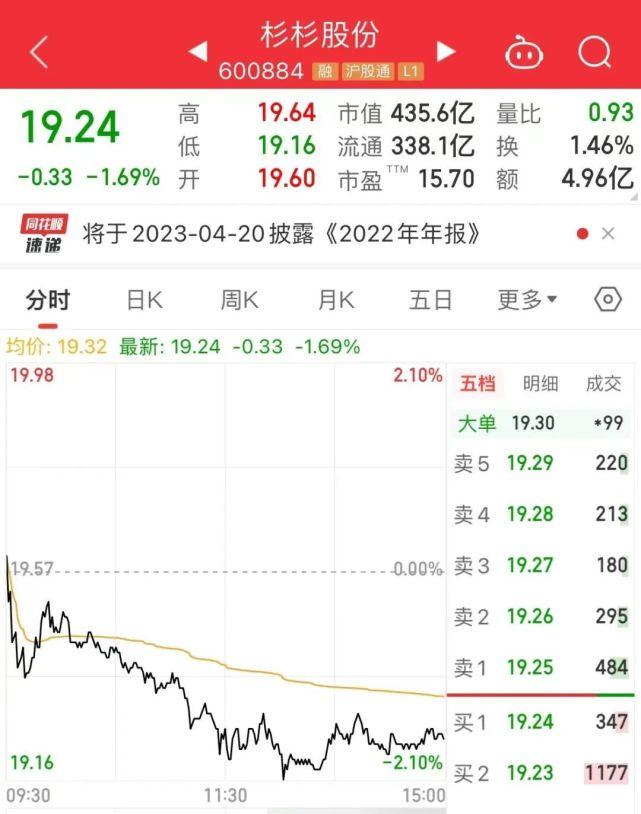Open the 2022年年报 disclosure notice
The height and width of the screenshot is (814, 641).
281,234
